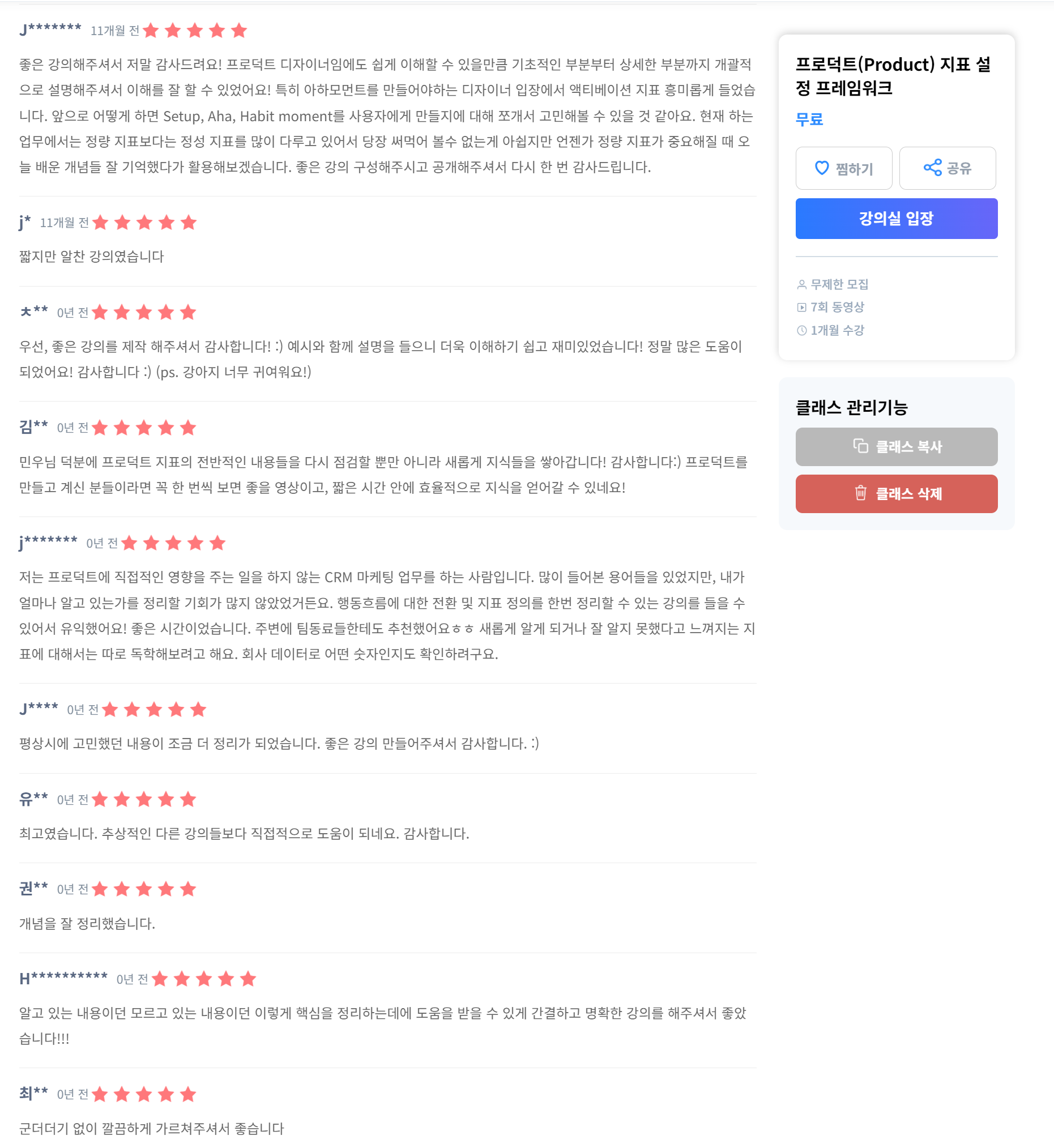Toggle the first star in 권** rating
The height and width of the screenshot is (1148, 1054).
[100, 889]
